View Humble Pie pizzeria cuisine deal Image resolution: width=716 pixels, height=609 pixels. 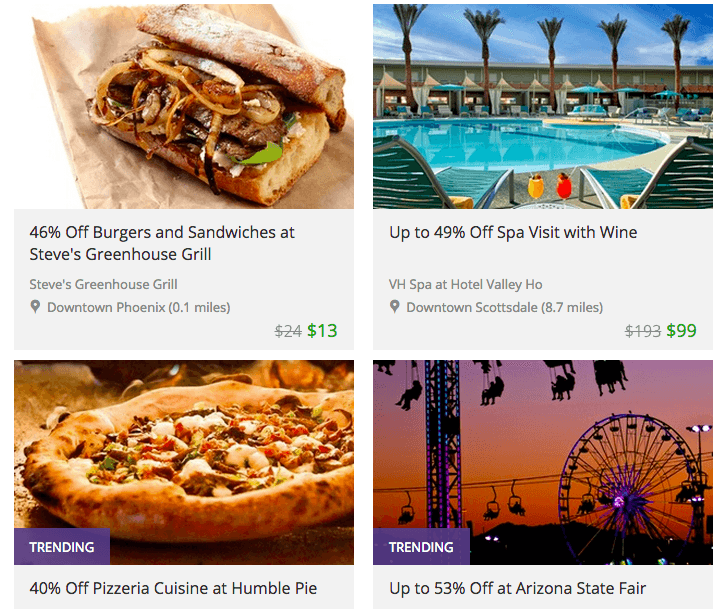(173, 588)
